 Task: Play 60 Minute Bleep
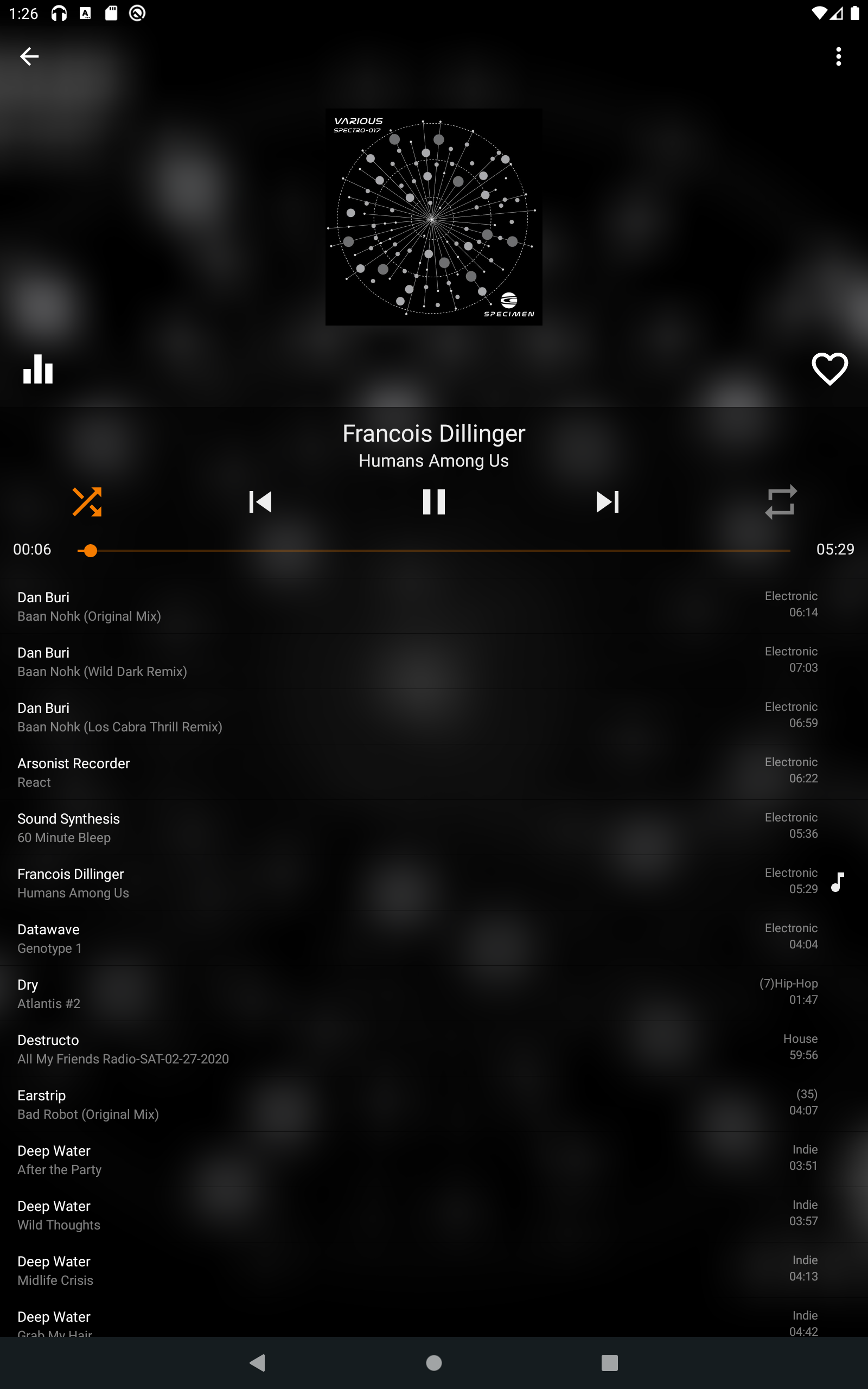click(434, 827)
